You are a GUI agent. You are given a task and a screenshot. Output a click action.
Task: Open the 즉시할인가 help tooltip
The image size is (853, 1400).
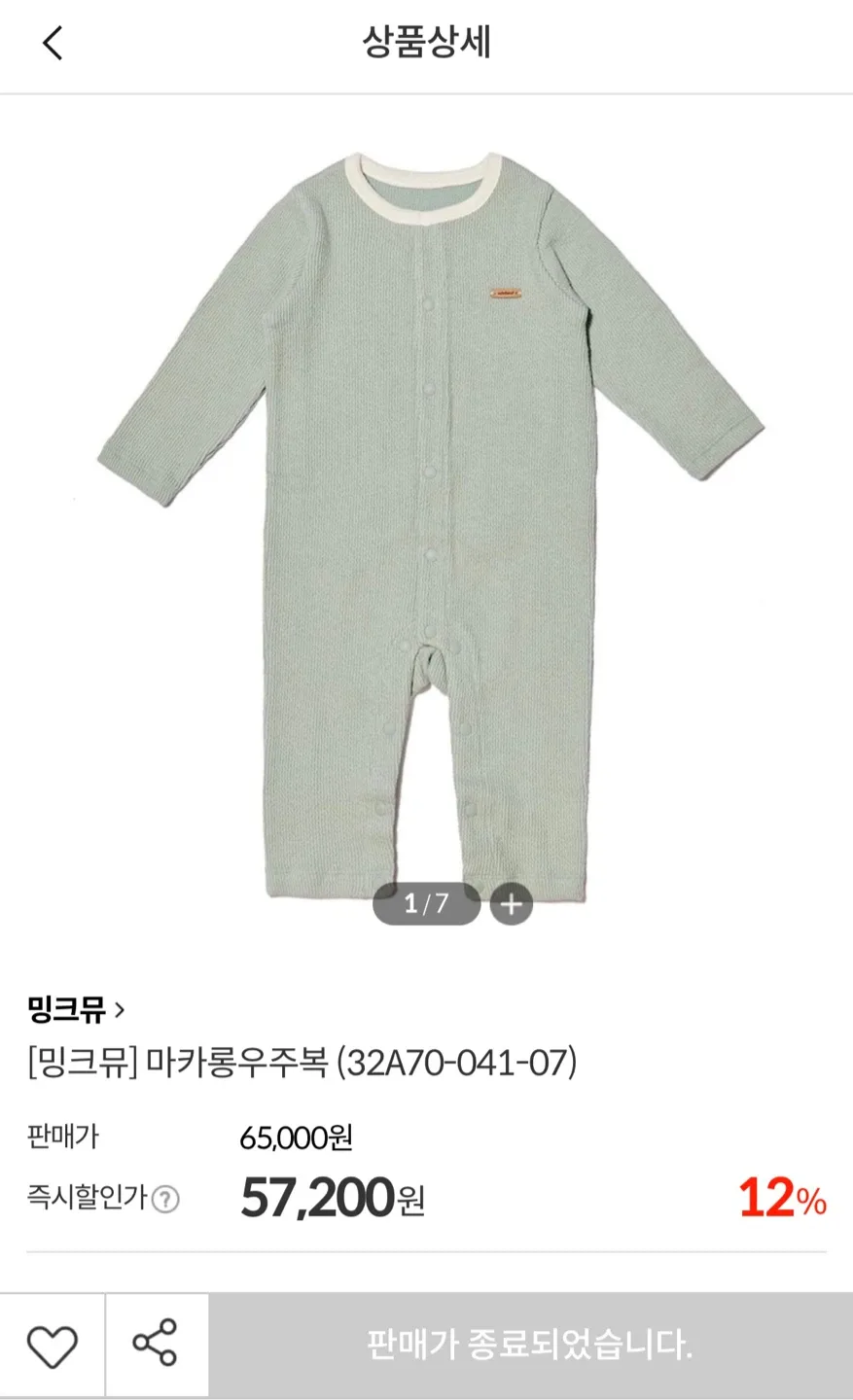[166, 1199]
